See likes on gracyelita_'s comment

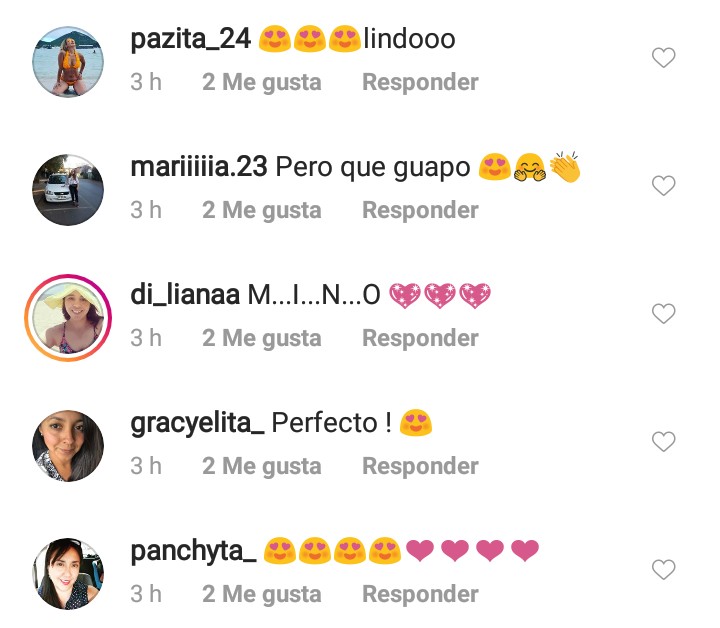point(261,466)
